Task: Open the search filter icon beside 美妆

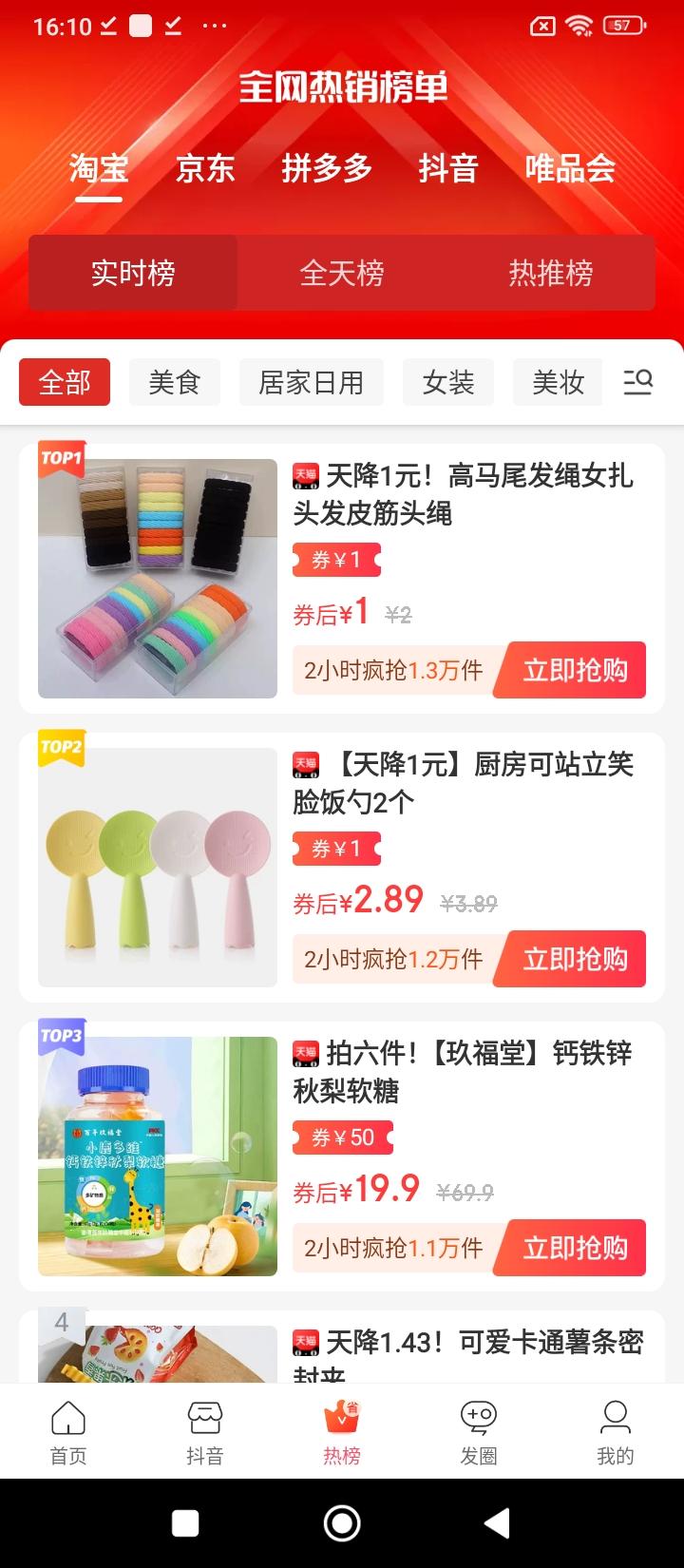Action: 638,382
